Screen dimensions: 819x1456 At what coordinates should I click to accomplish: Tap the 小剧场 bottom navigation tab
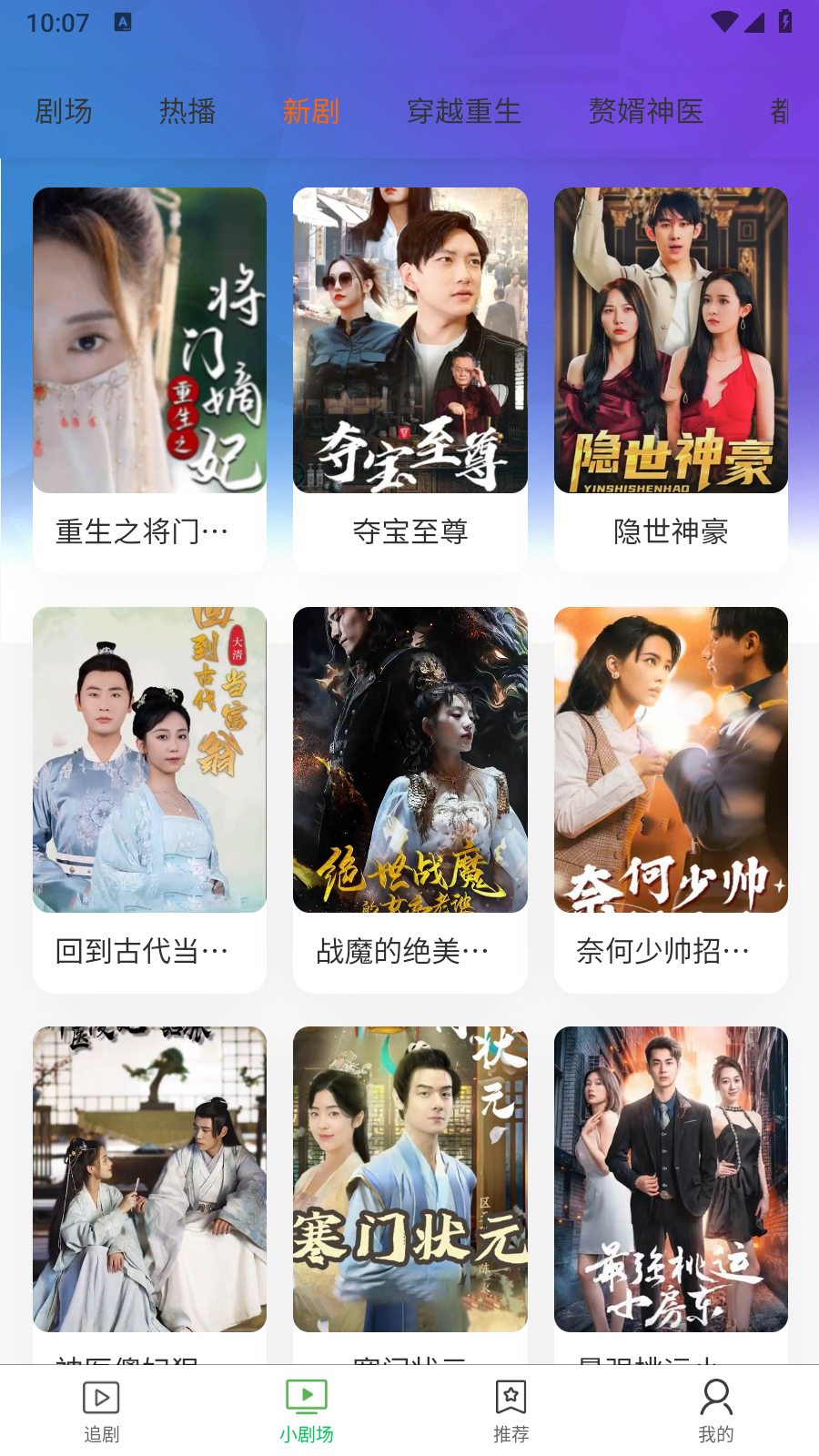point(307,1411)
